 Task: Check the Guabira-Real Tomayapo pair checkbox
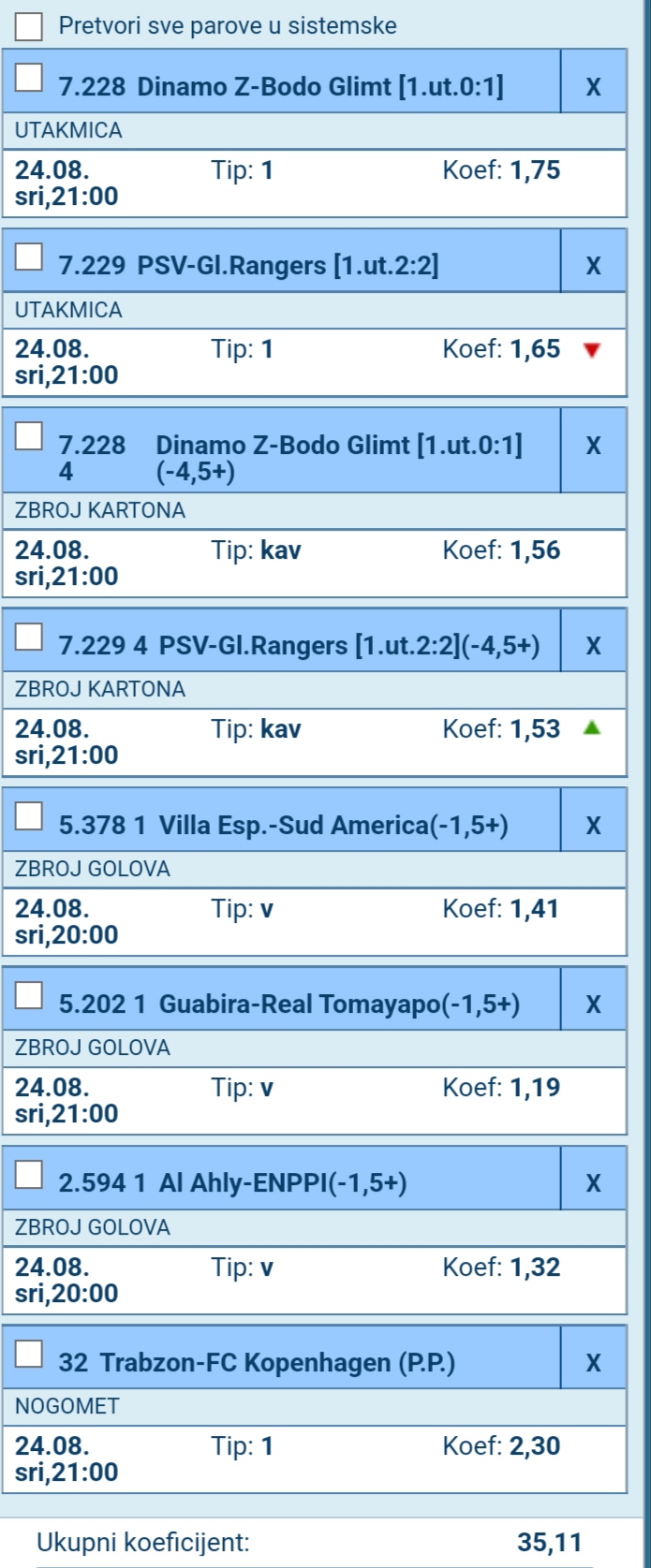pos(29,995)
